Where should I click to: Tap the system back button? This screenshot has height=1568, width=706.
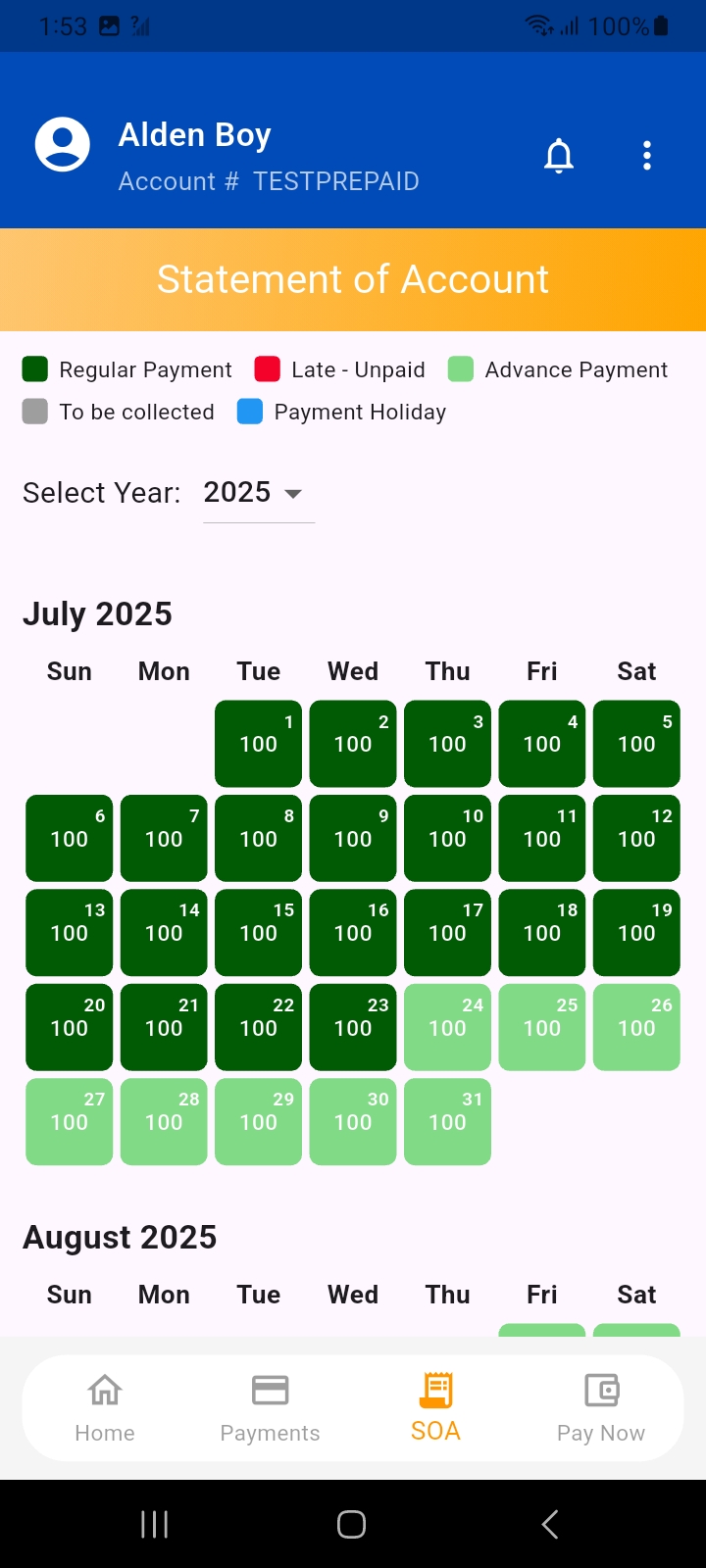550,1524
